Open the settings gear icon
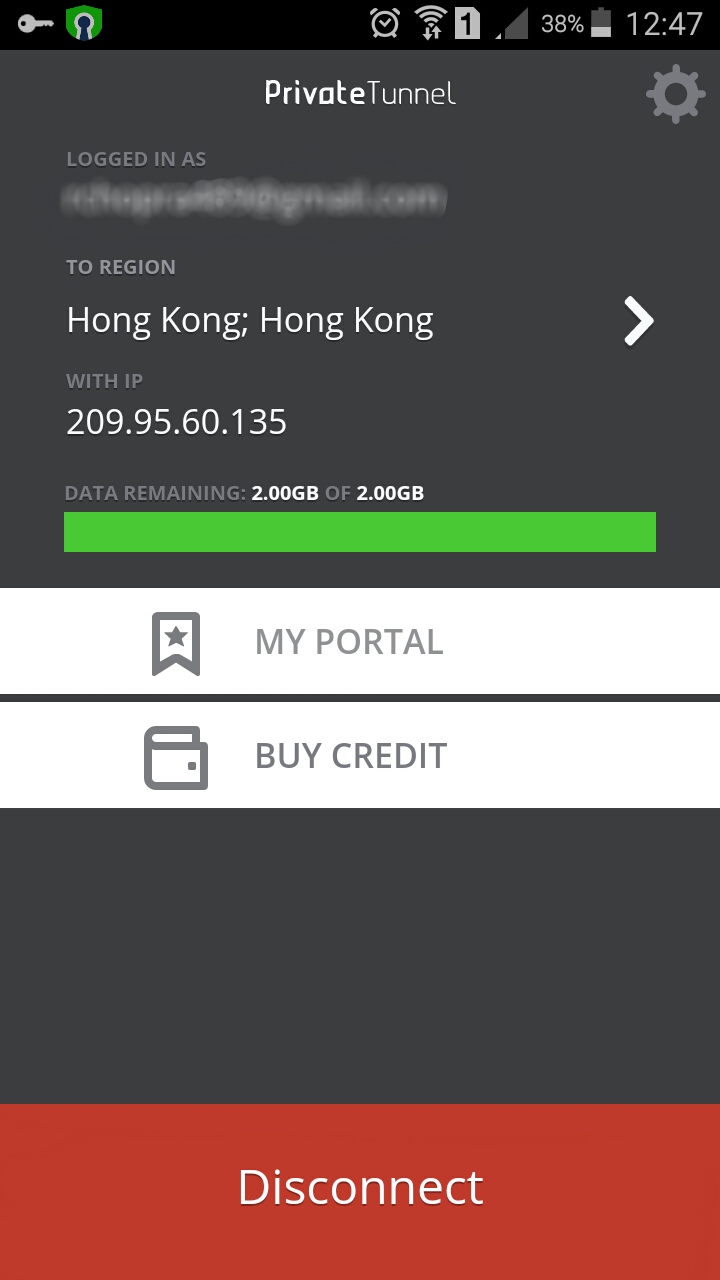Image resolution: width=720 pixels, height=1280 pixels. (x=675, y=94)
